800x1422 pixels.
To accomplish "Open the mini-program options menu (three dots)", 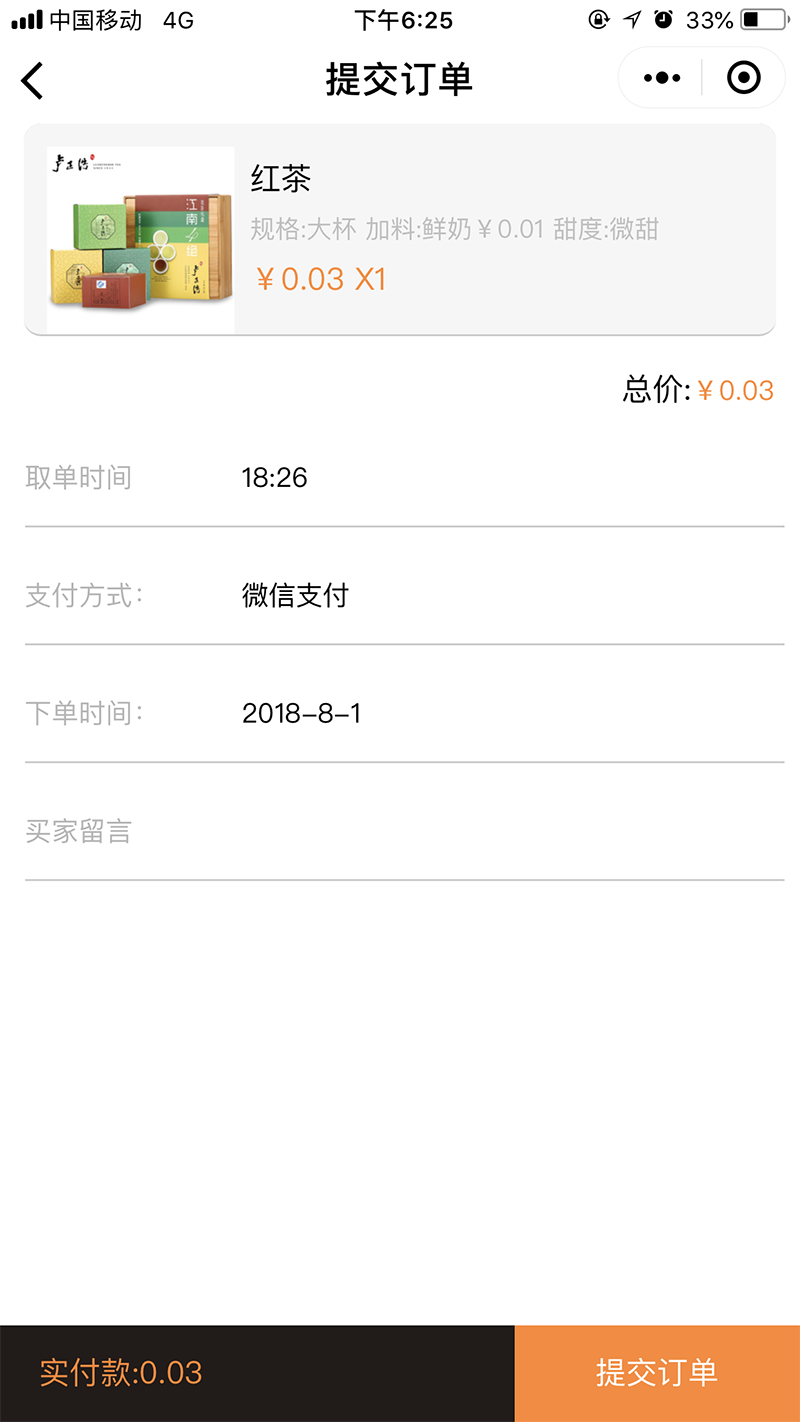I will [x=659, y=76].
